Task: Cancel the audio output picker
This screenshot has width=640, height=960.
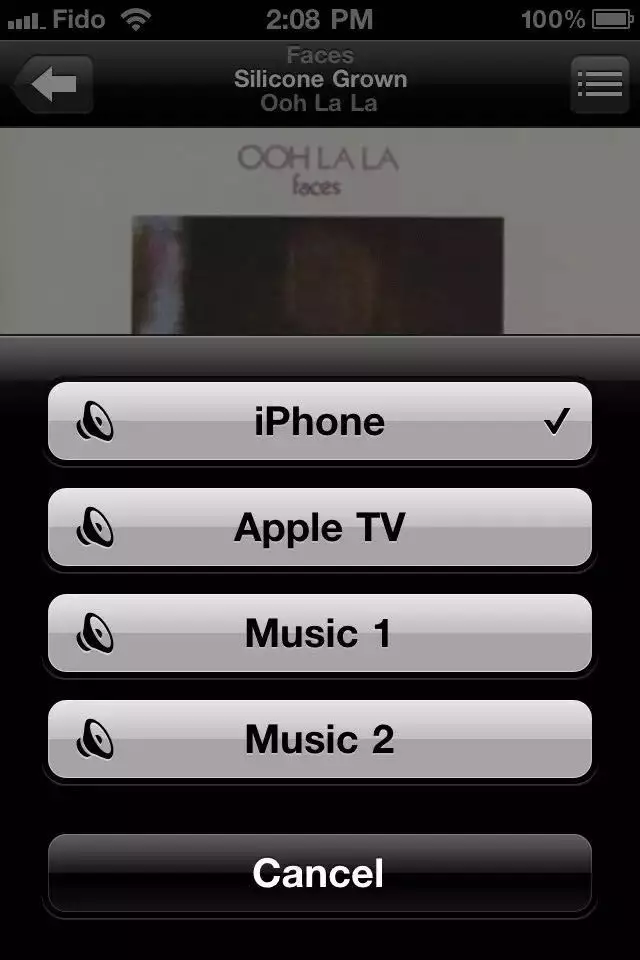Action: pos(320,873)
